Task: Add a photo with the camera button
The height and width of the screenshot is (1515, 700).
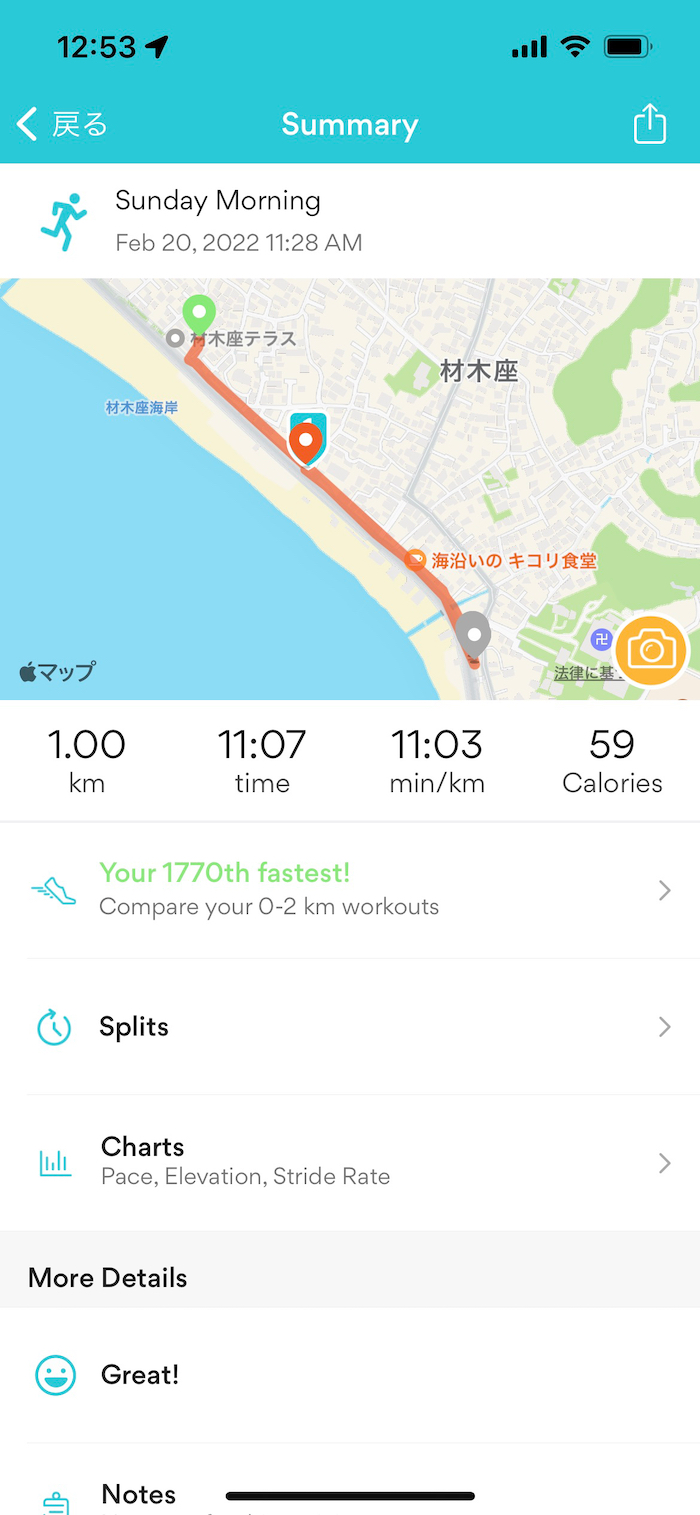Action: [x=651, y=652]
